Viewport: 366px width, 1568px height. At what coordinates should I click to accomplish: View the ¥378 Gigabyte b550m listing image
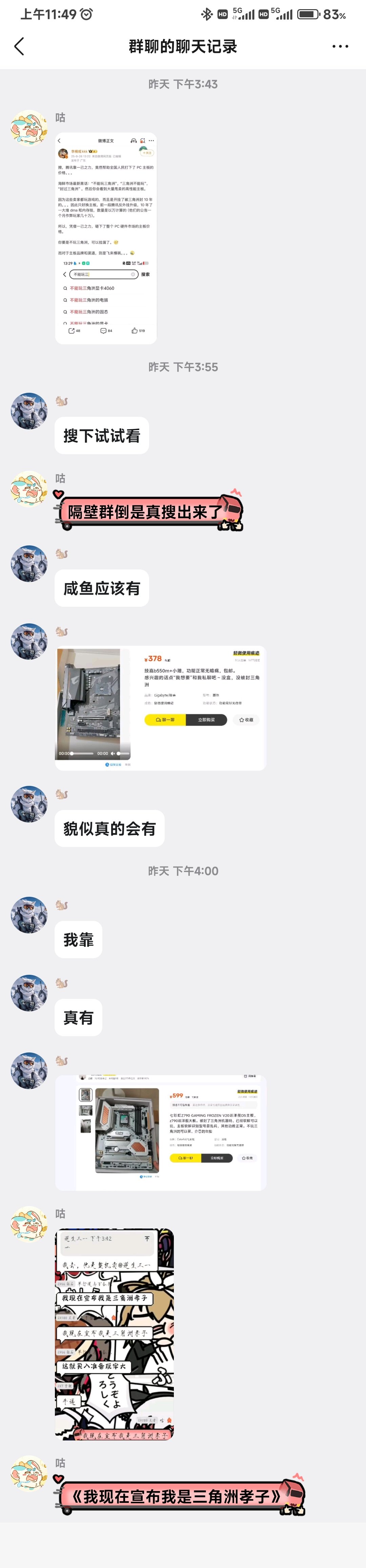(161, 708)
